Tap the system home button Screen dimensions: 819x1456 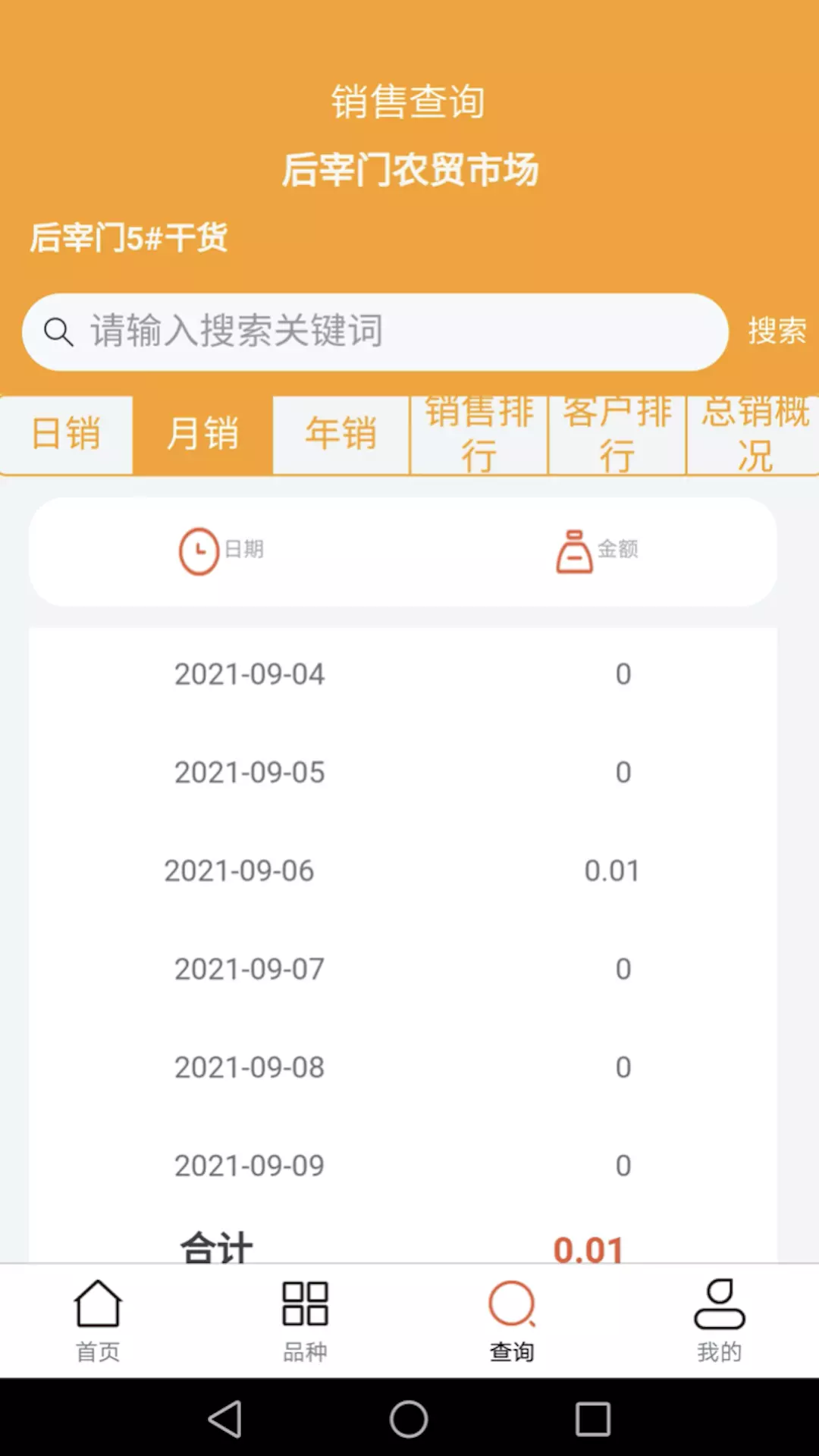409,1419
